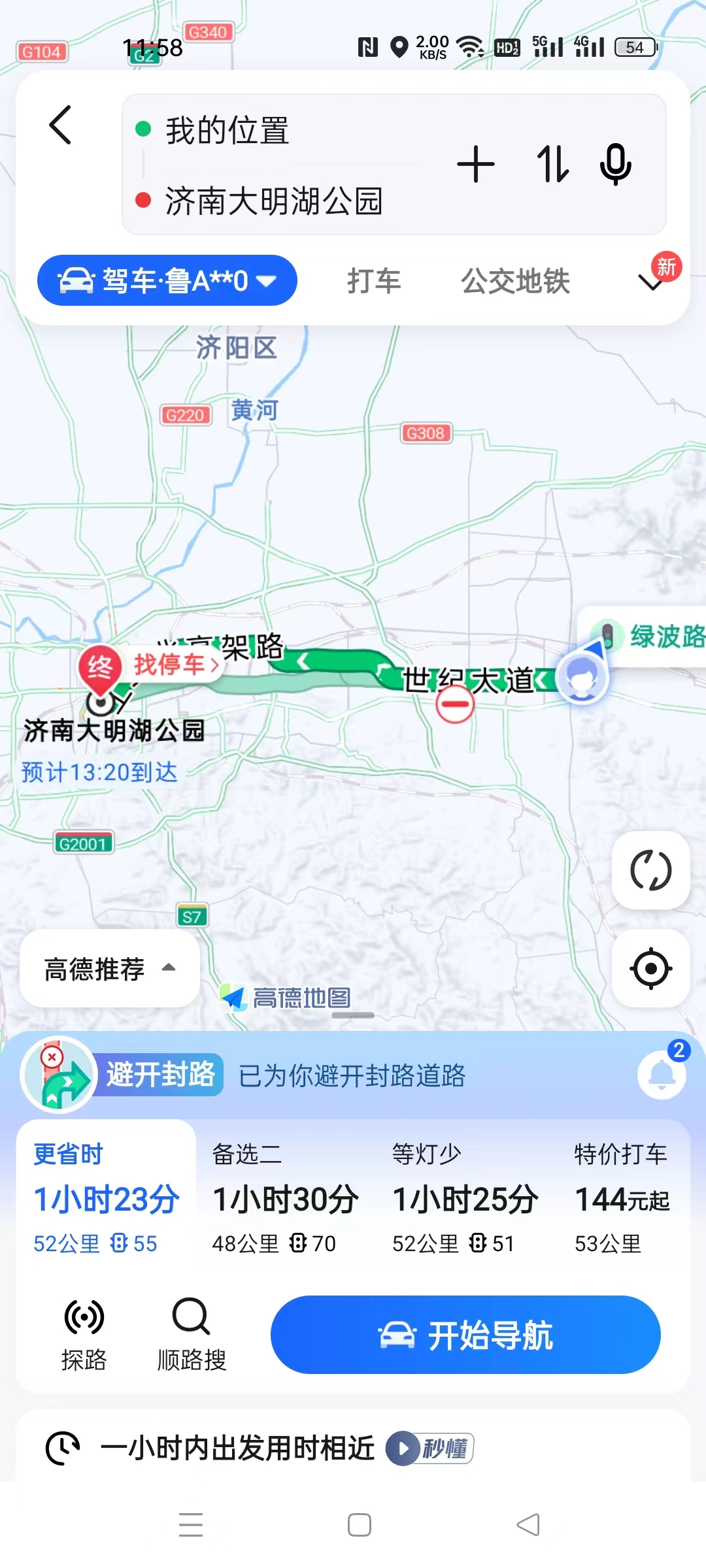This screenshot has height=1568, width=706.
Task: Add a waypoint with the plus icon
Action: (475, 164)
